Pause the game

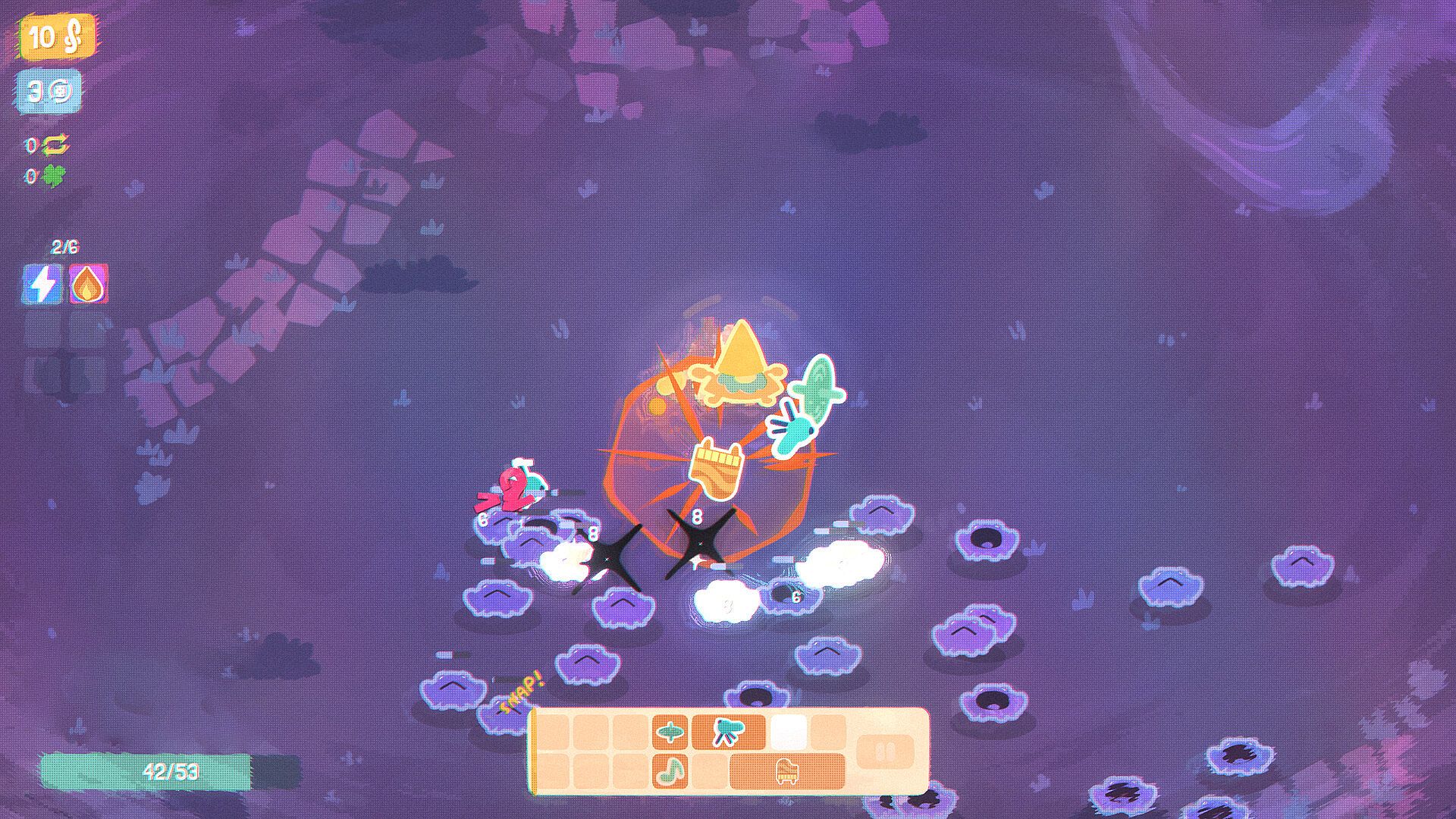885,753
